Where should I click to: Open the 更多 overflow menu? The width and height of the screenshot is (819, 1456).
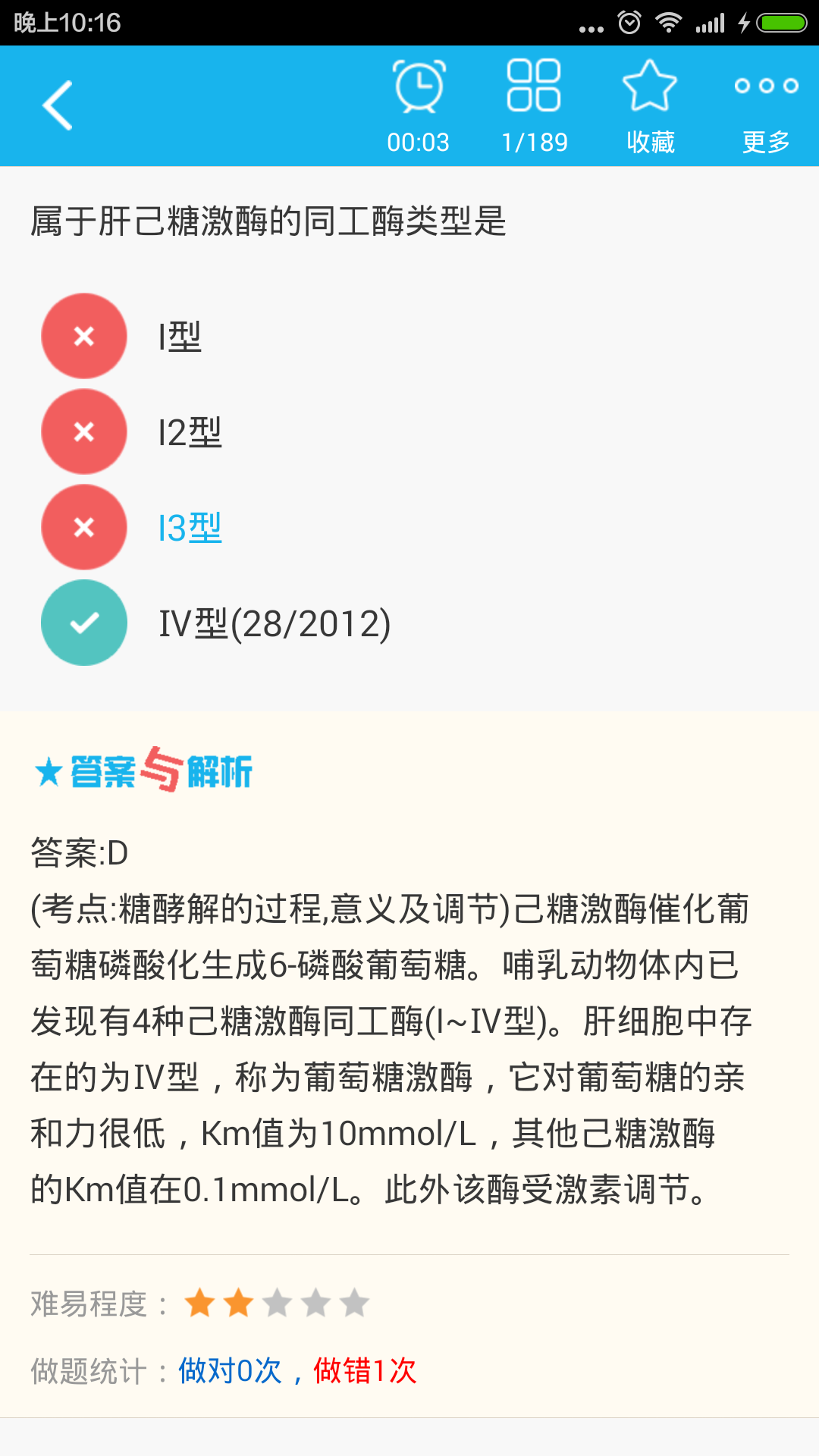coord(766,105)
